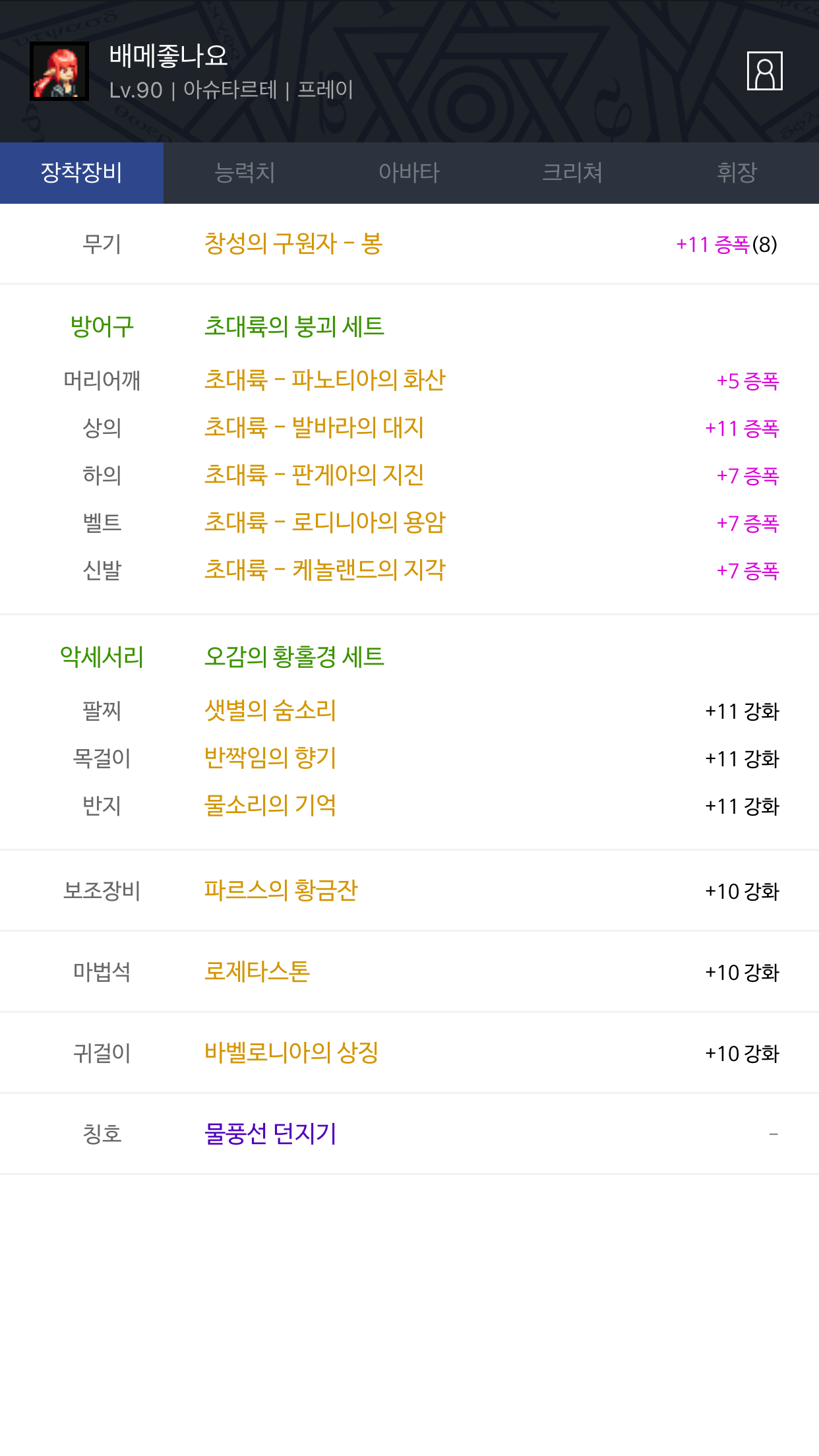Switch to the 아바타 tab
The image size is (819, 1456).
(409, 173)
